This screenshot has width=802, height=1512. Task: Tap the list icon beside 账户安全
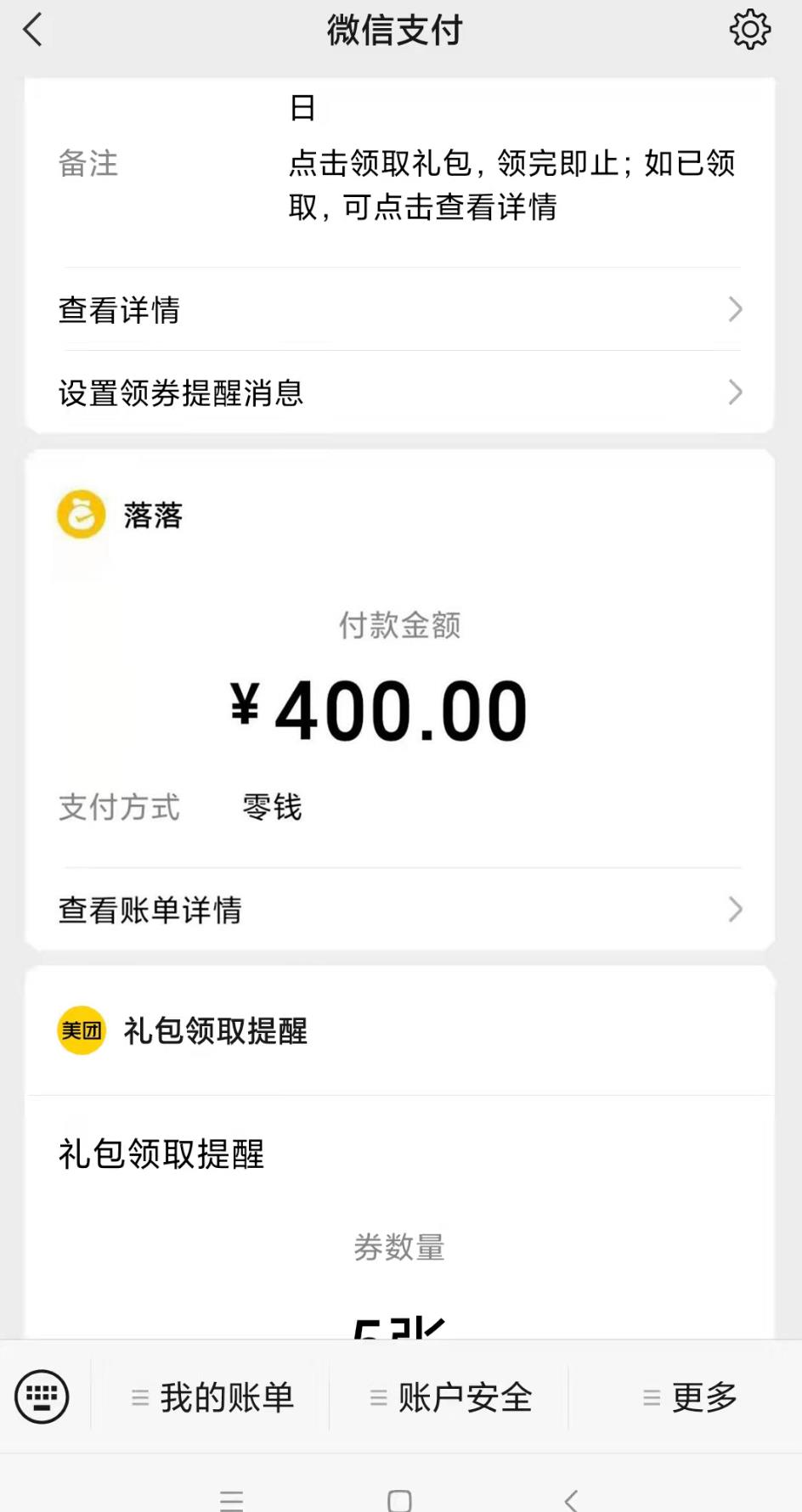coord(377,1396)
